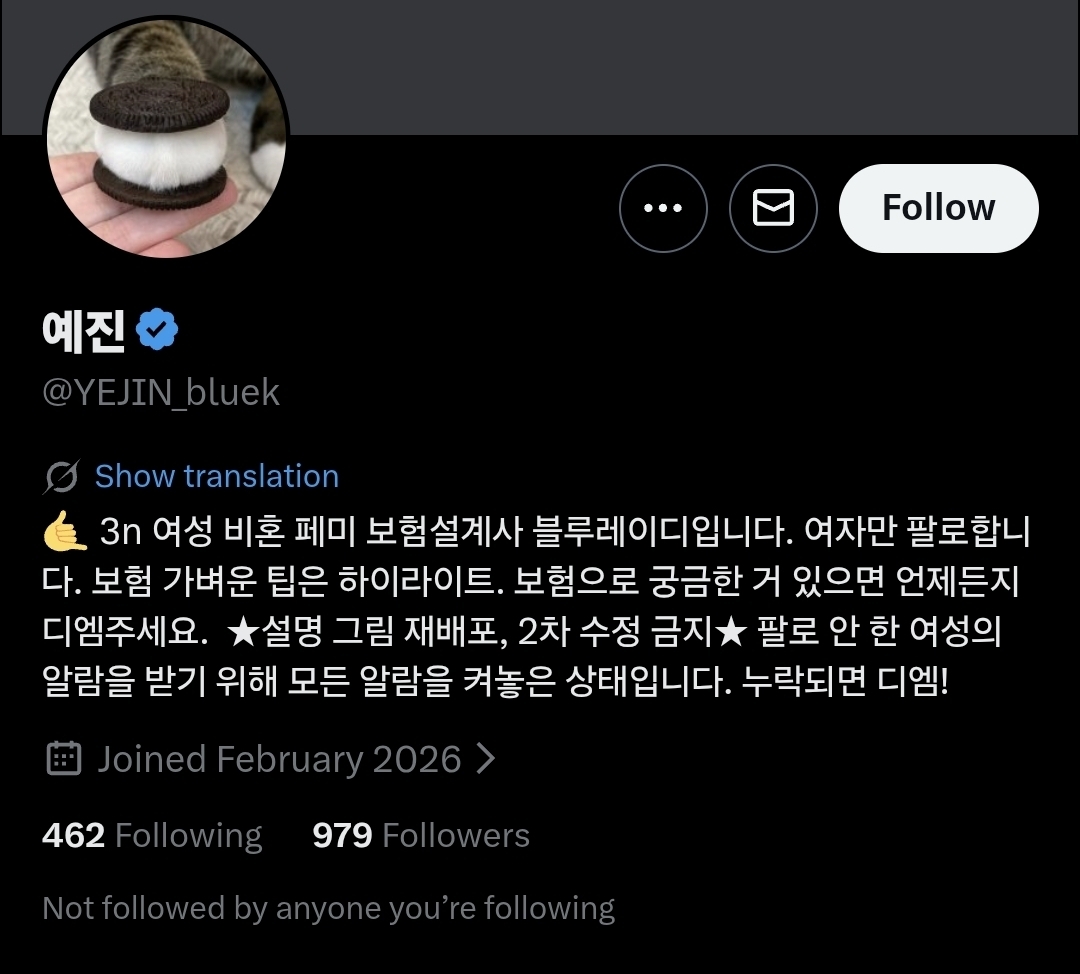View the 462 Following list
Screen dimensions: 1080x974
tap(152, 835)
